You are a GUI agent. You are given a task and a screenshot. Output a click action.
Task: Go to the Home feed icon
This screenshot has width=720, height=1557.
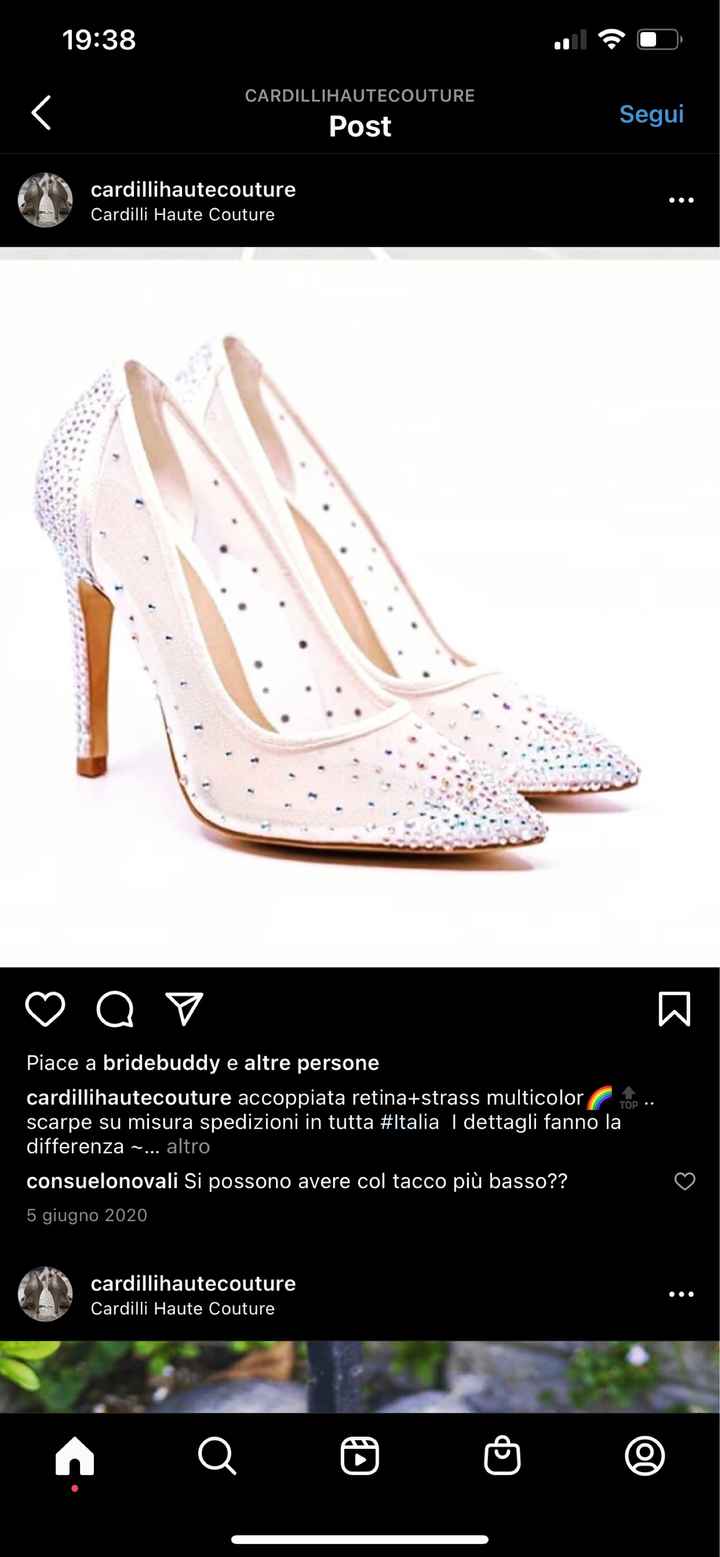tap(72, 1456)
